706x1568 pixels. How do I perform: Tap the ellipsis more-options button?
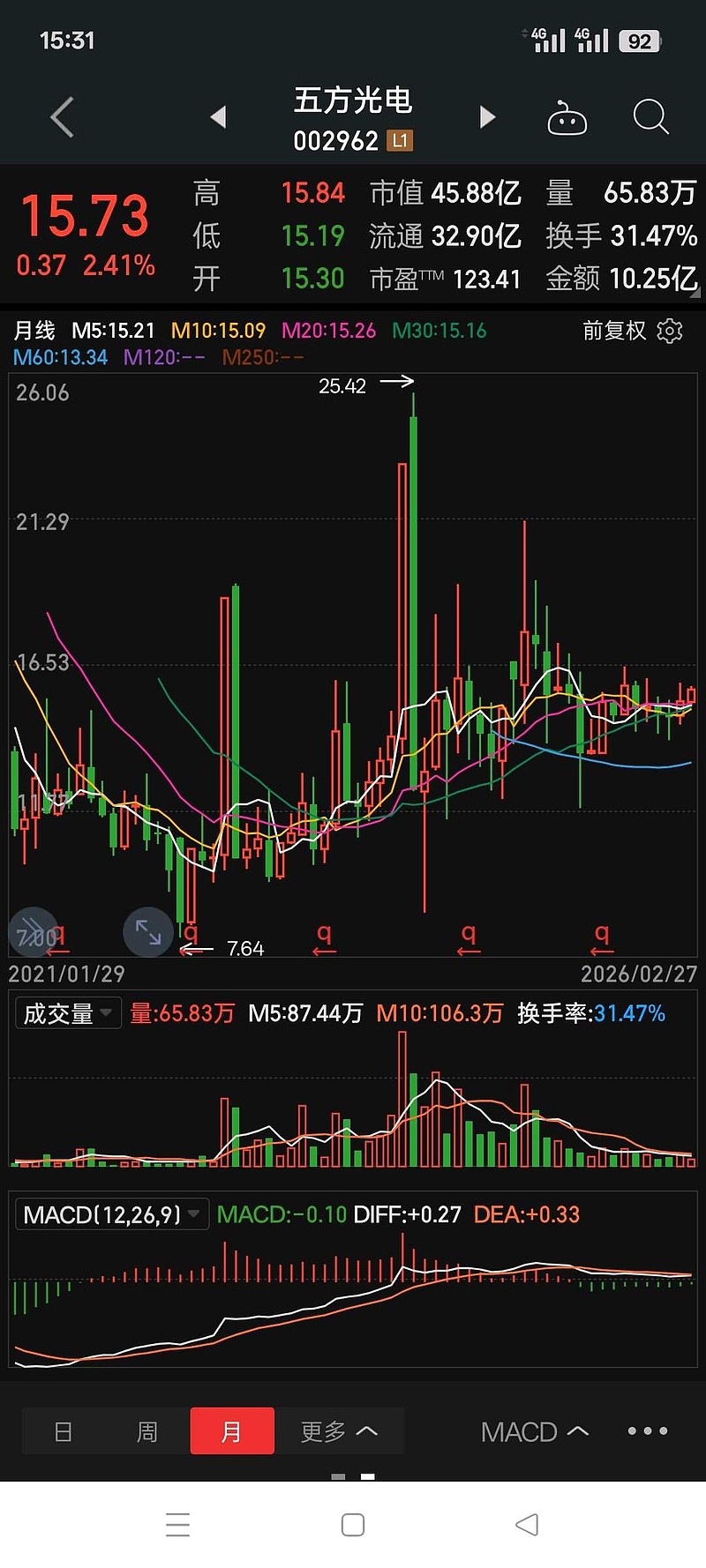647,1430
